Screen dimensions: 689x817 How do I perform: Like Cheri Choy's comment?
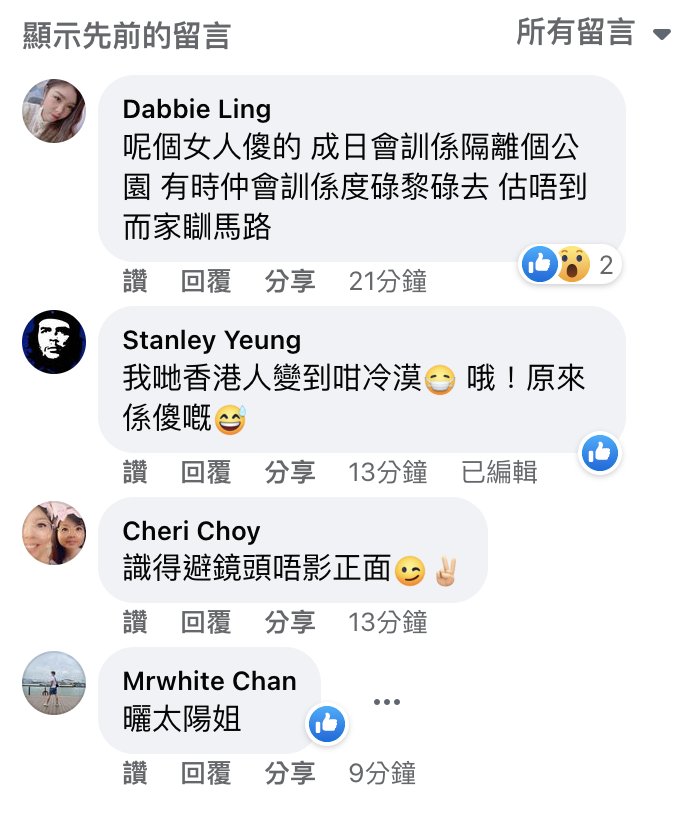click(135, 623)
